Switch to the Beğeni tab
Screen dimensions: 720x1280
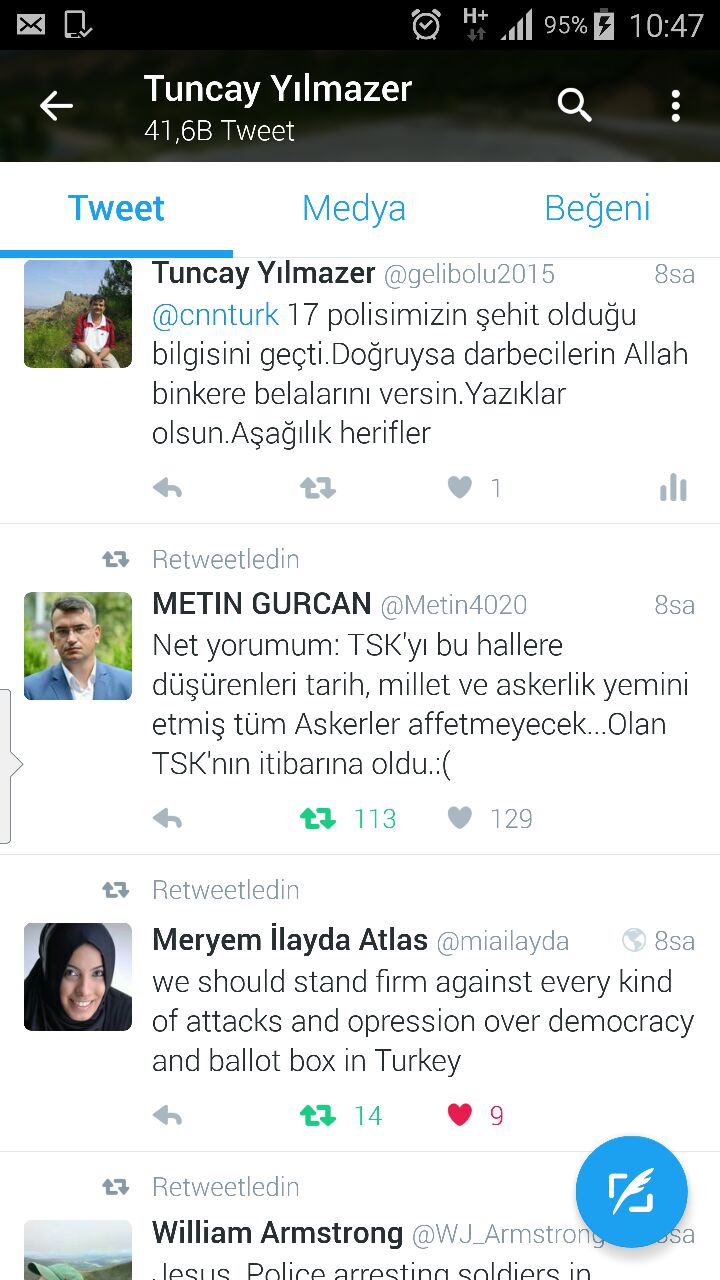597,208
